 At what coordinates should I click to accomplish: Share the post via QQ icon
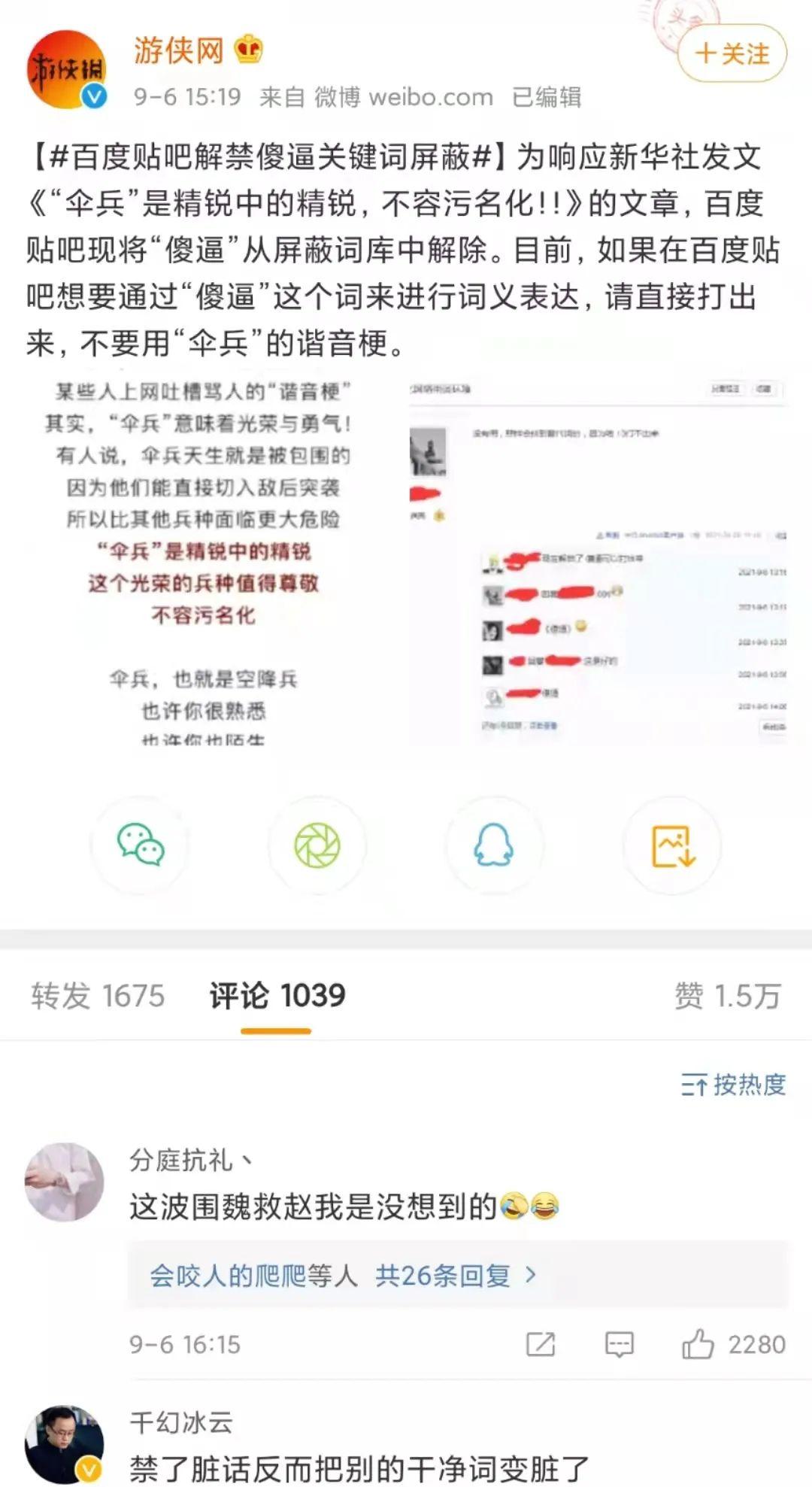click(x=494, y=845)
